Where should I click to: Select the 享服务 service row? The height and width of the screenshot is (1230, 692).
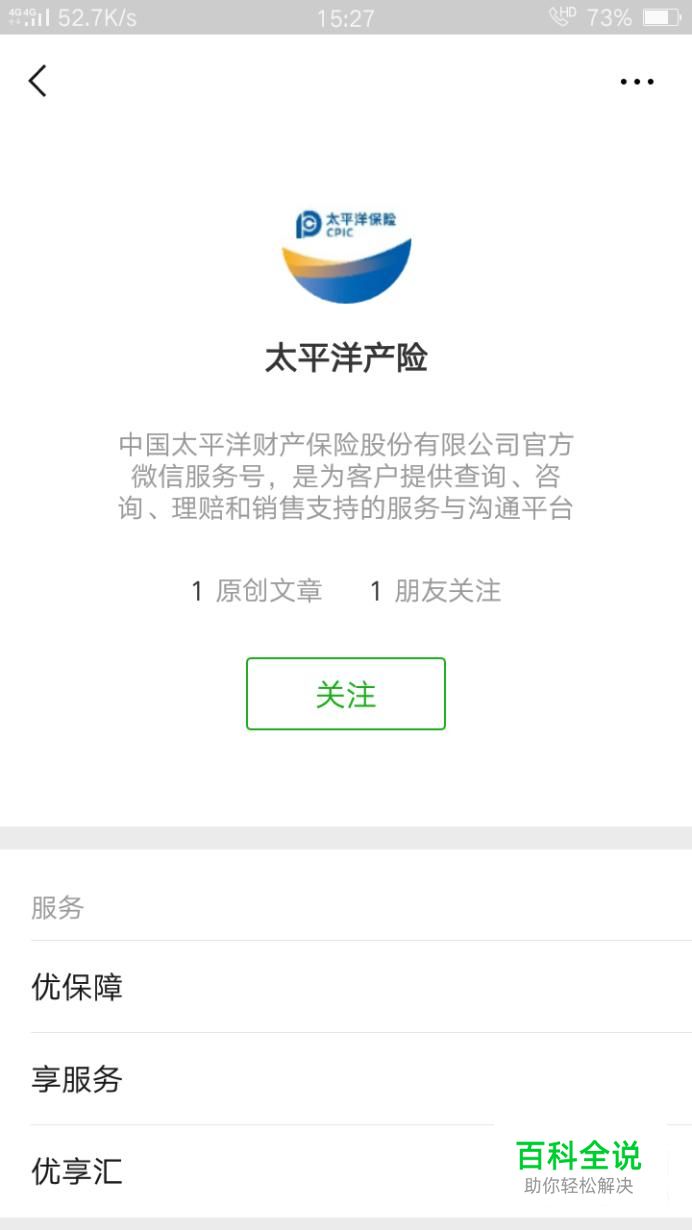77,1079
